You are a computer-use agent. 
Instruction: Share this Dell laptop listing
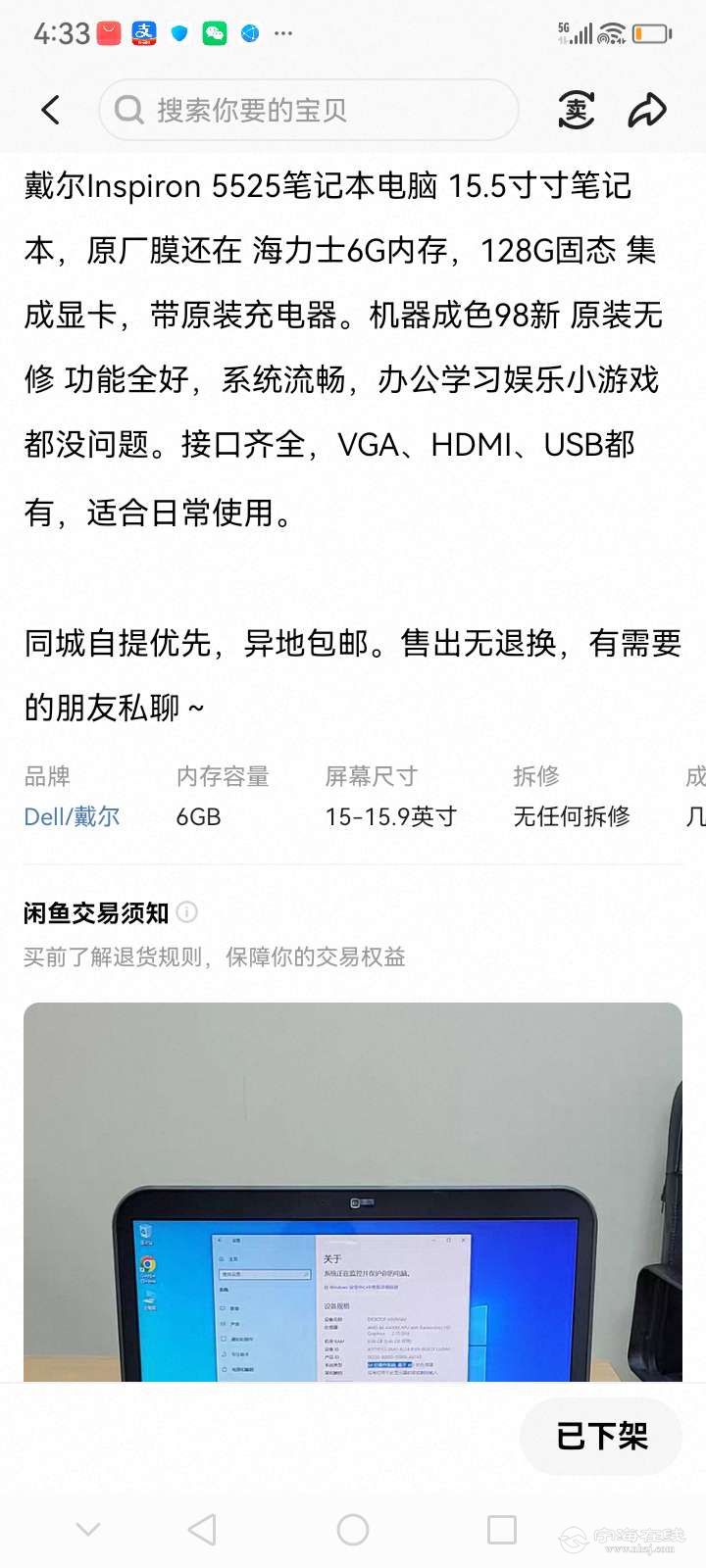pos(647,110)
